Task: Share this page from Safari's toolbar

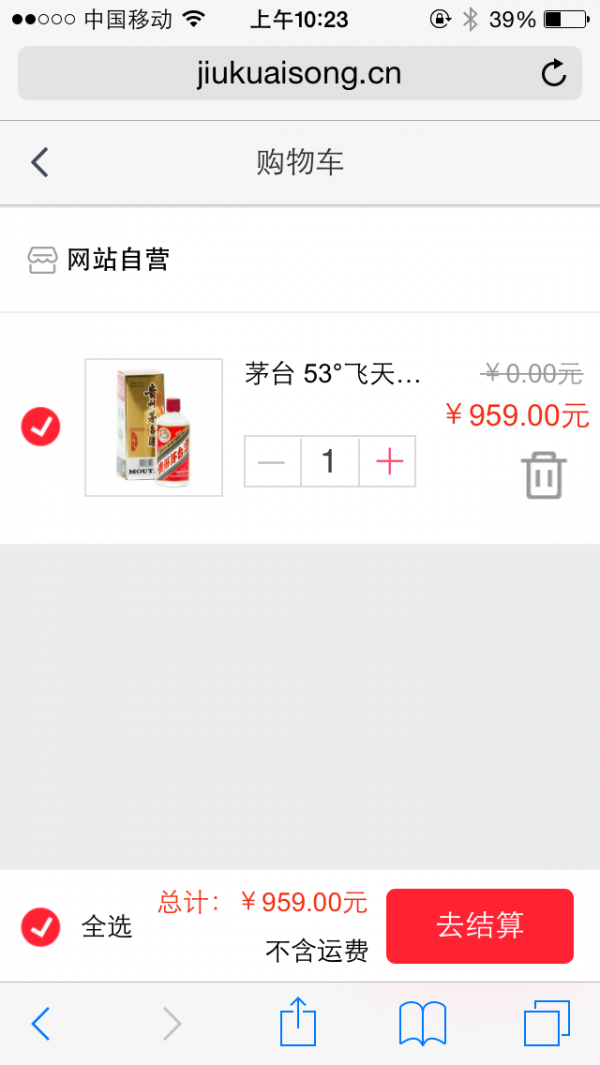Action: [298, 1023]
